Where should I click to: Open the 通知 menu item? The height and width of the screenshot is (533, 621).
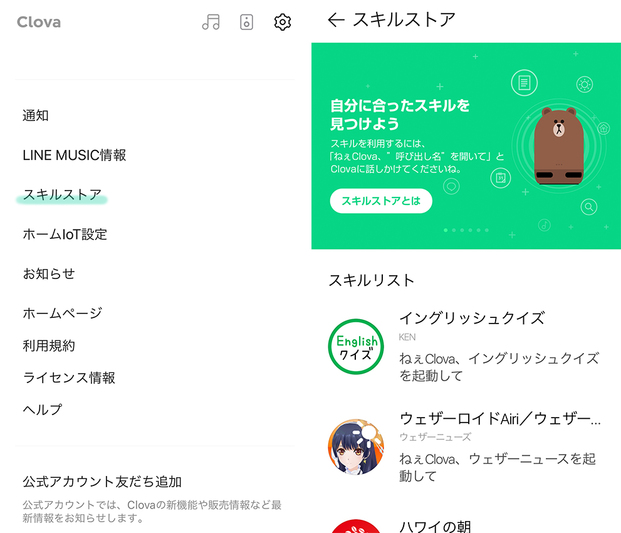click(36, 116)
